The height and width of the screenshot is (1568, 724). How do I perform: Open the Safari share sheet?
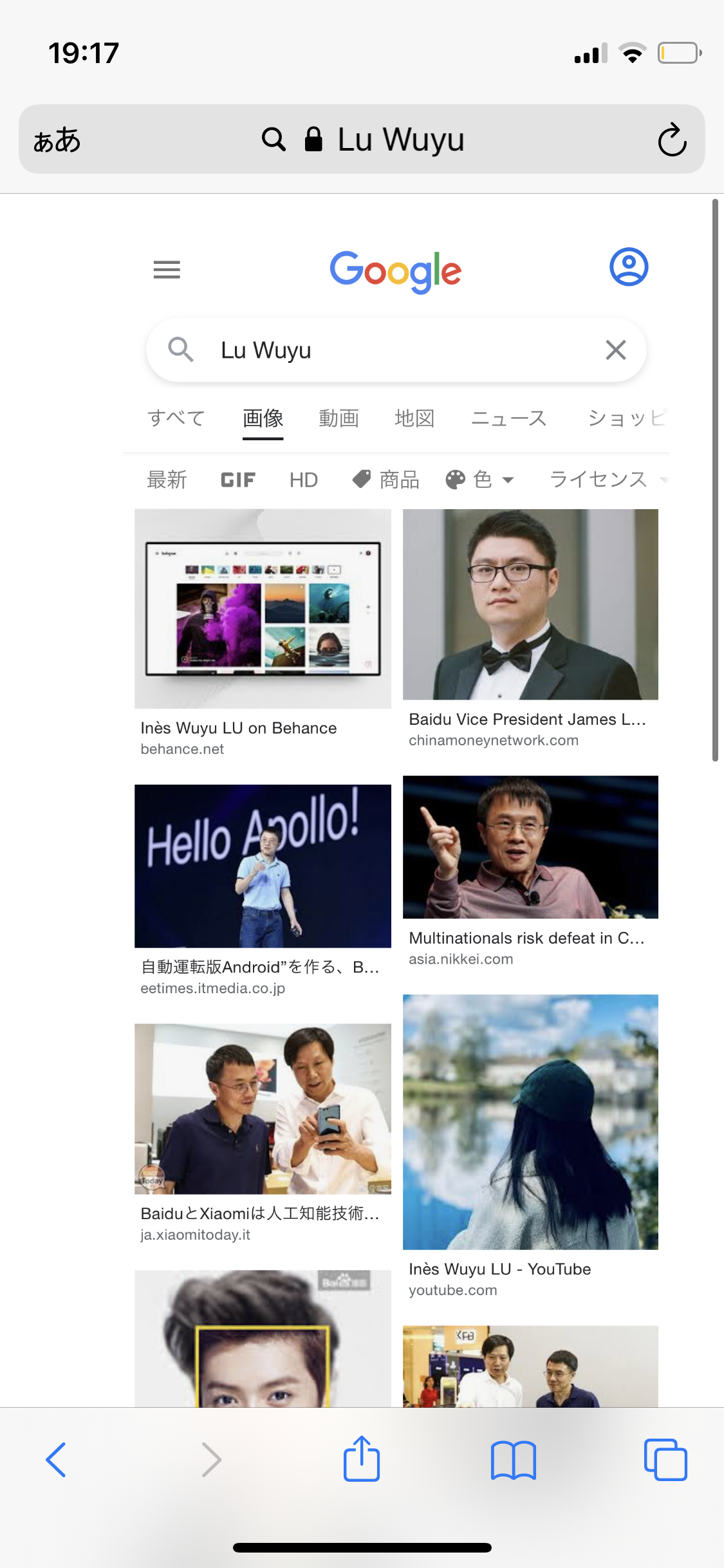362,1459
